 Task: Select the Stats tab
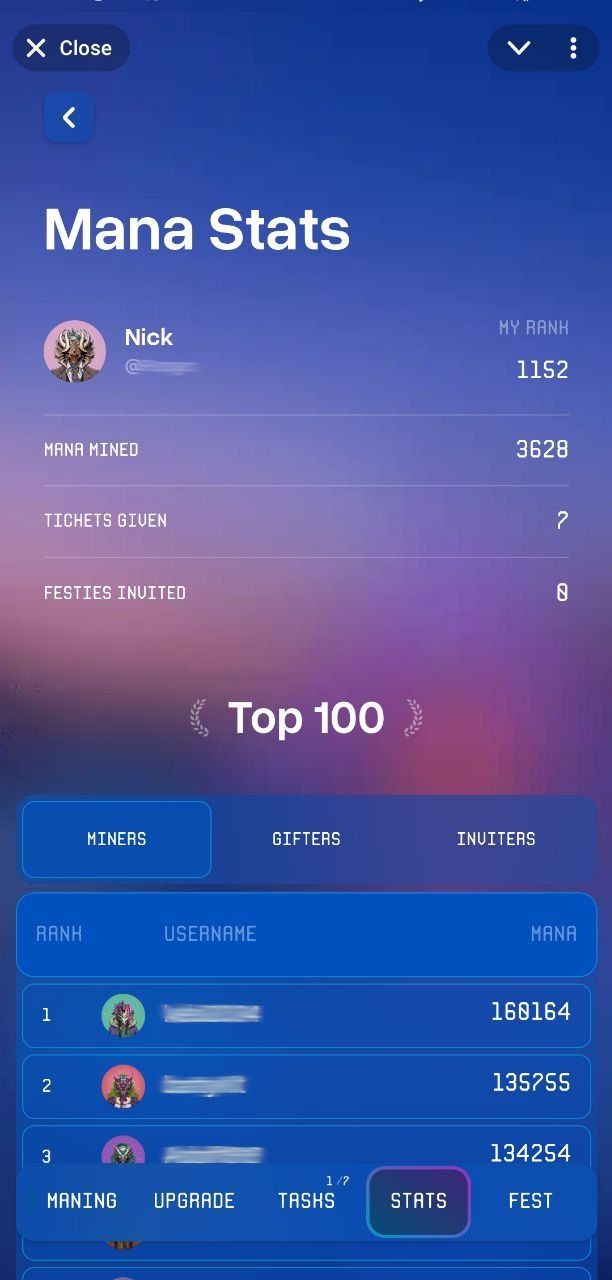[418, 1201]
